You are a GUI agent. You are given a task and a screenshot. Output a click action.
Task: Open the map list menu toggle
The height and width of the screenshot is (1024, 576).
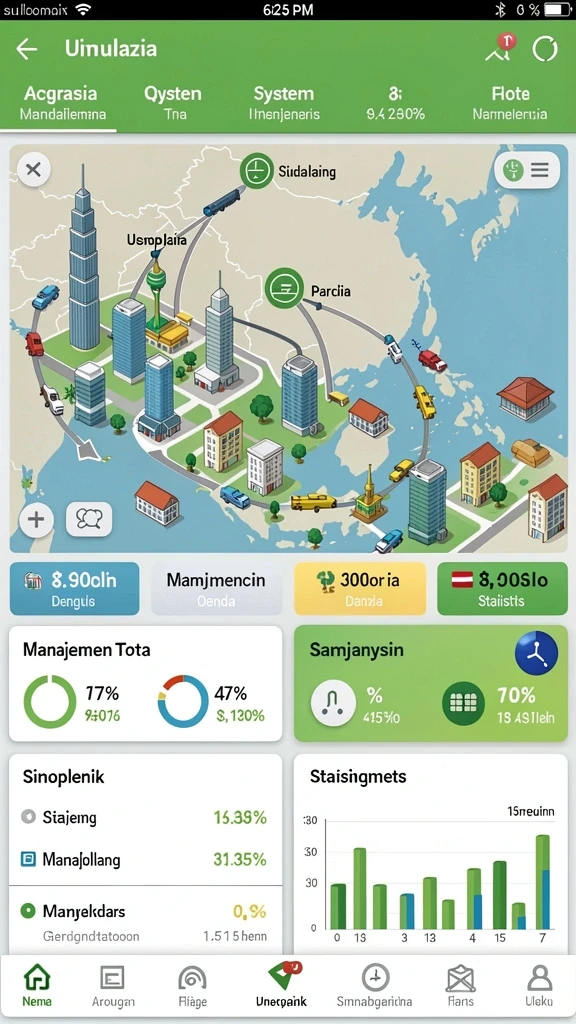[x=527, y=170]
